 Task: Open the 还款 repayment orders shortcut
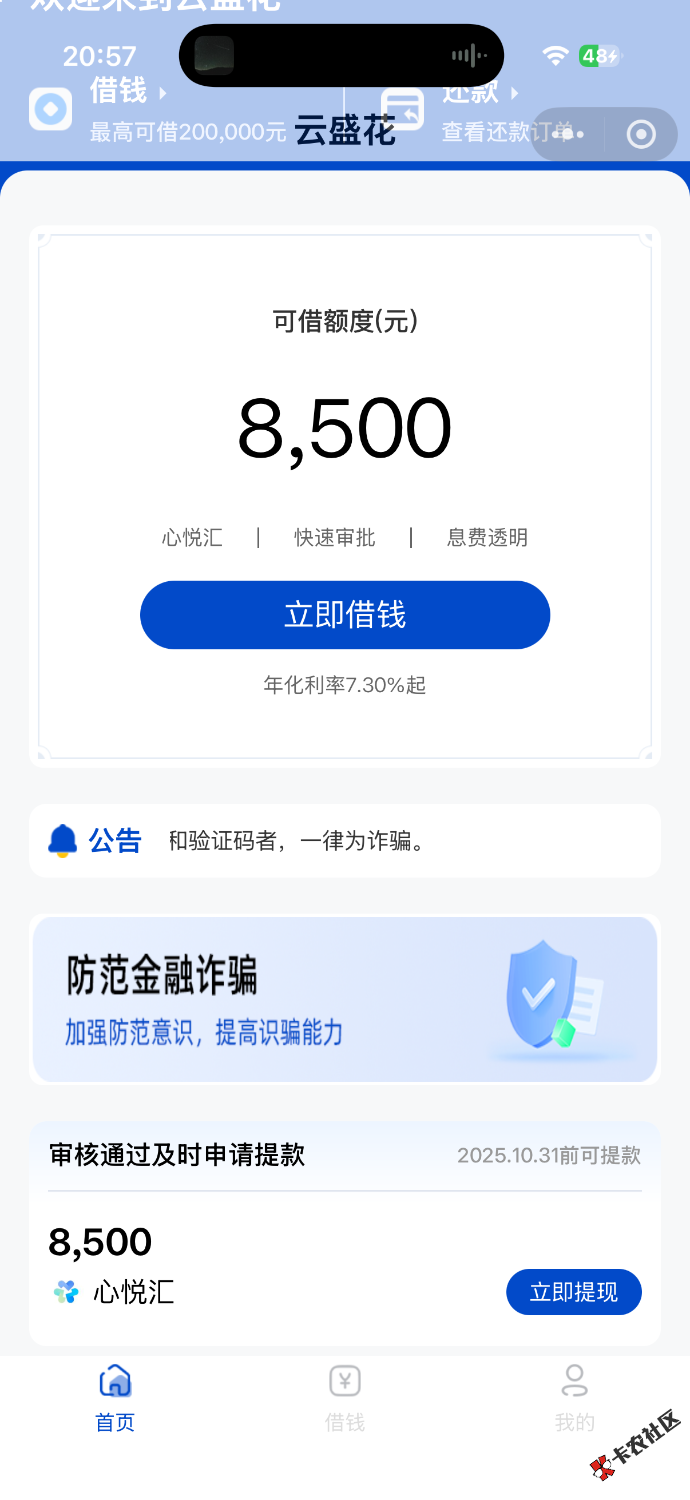tap(470, 112)
